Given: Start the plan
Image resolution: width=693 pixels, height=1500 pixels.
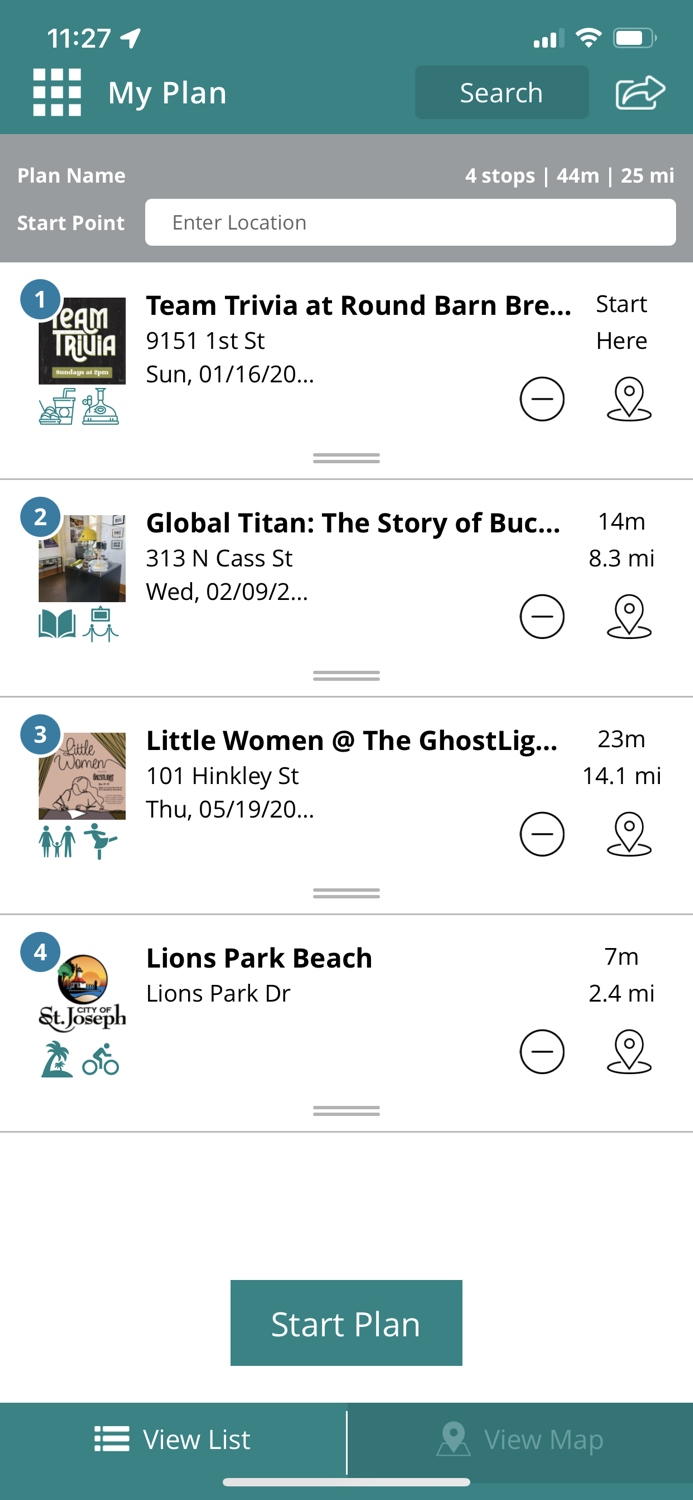Looking at the screenshot, I should (346, 1323).
